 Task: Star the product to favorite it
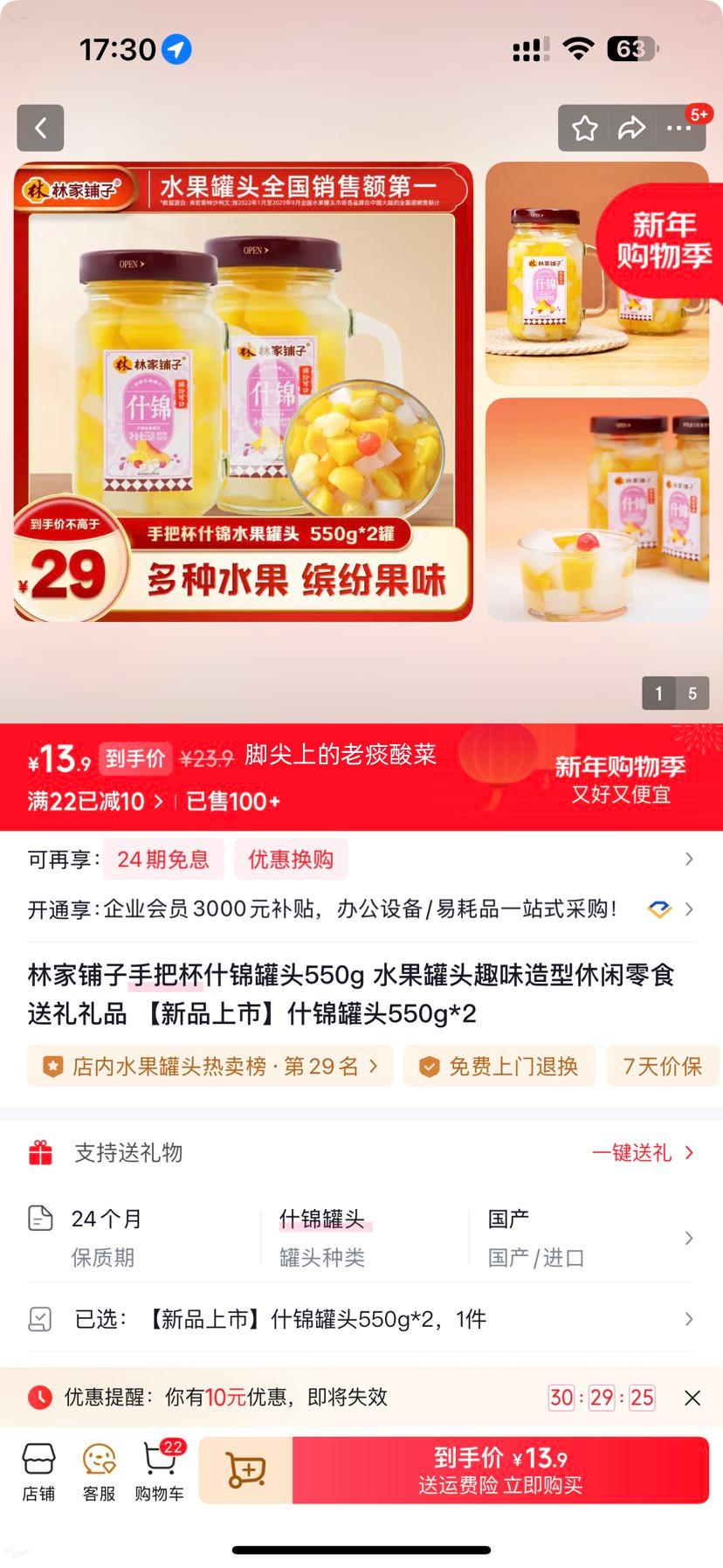[584, 127]
